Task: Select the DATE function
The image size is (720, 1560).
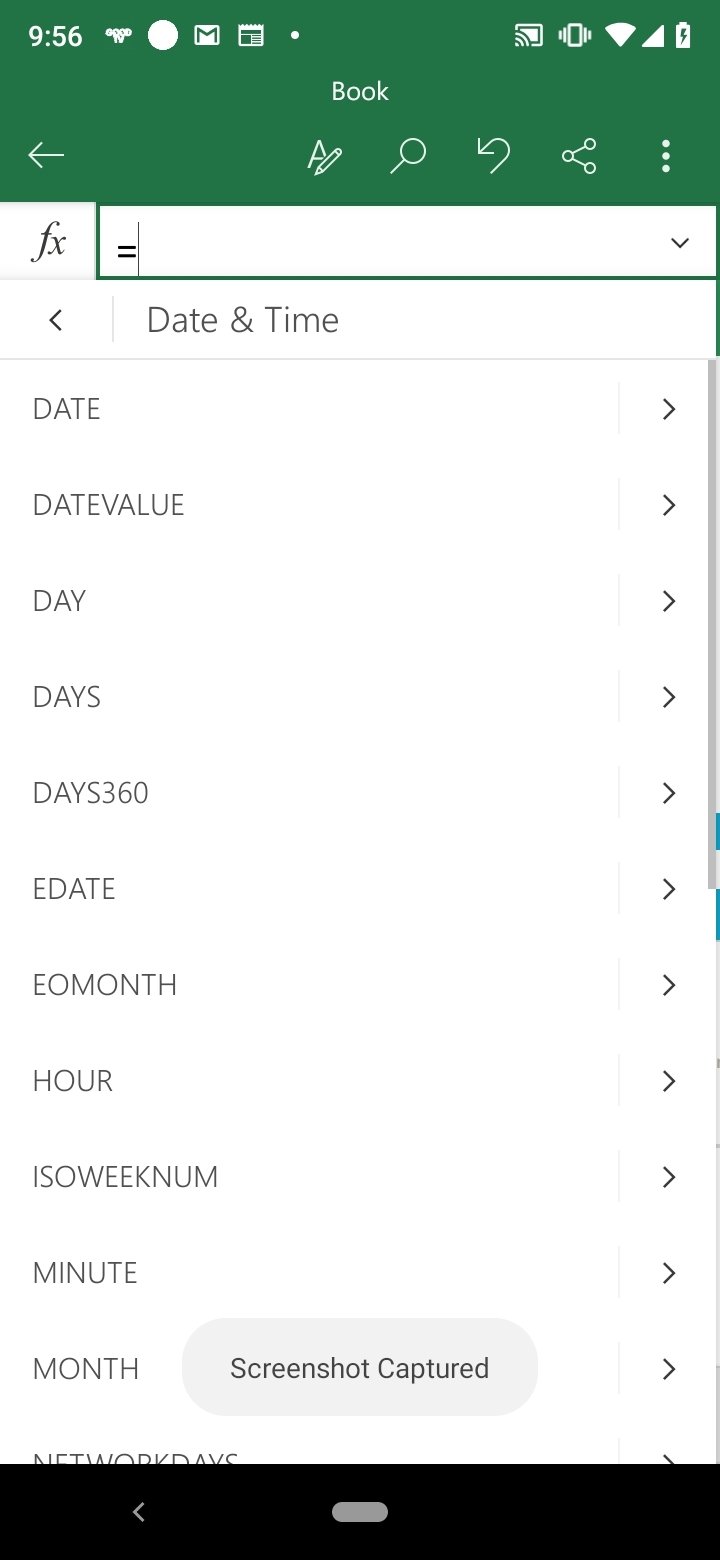Action: 309,409
